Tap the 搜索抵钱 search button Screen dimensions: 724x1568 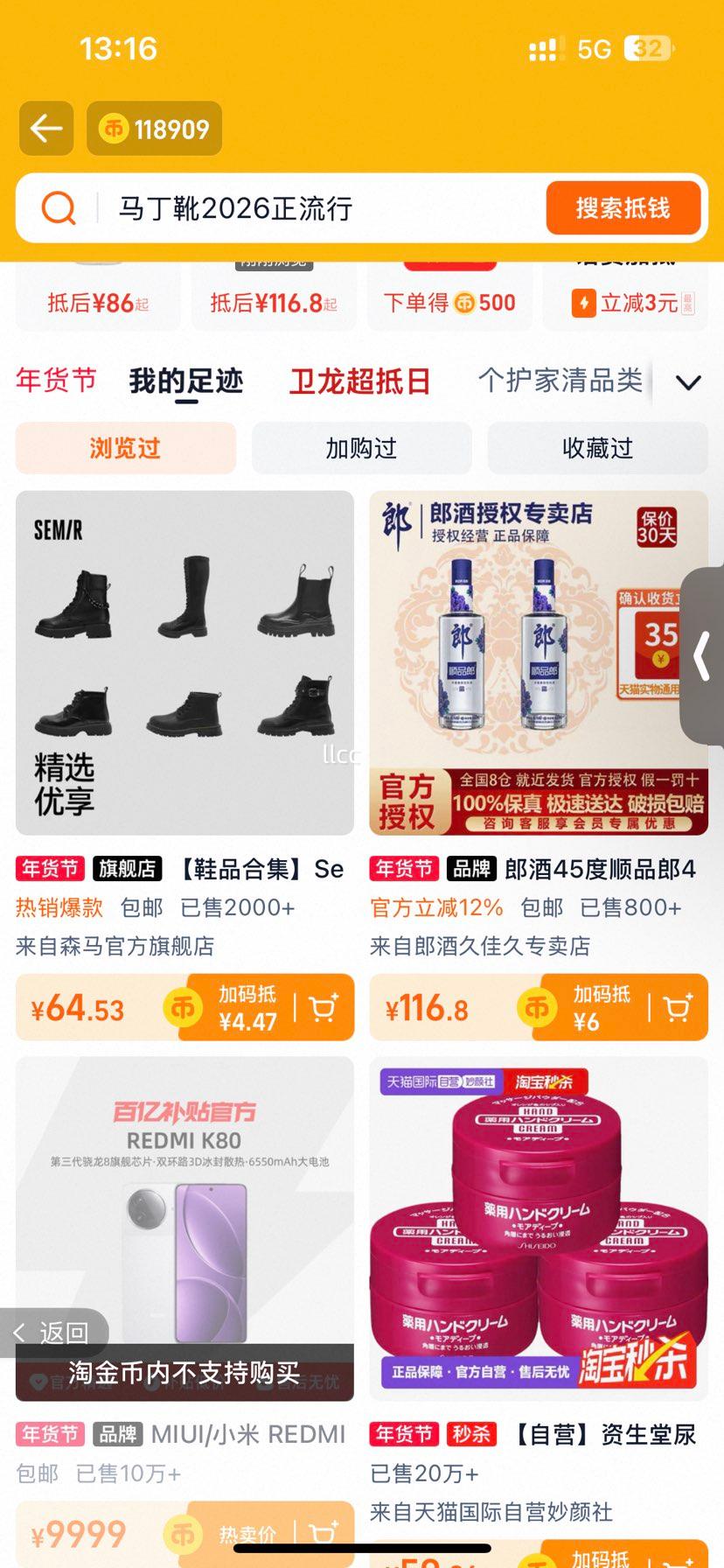pyautogui.click(x=624, y=208)
